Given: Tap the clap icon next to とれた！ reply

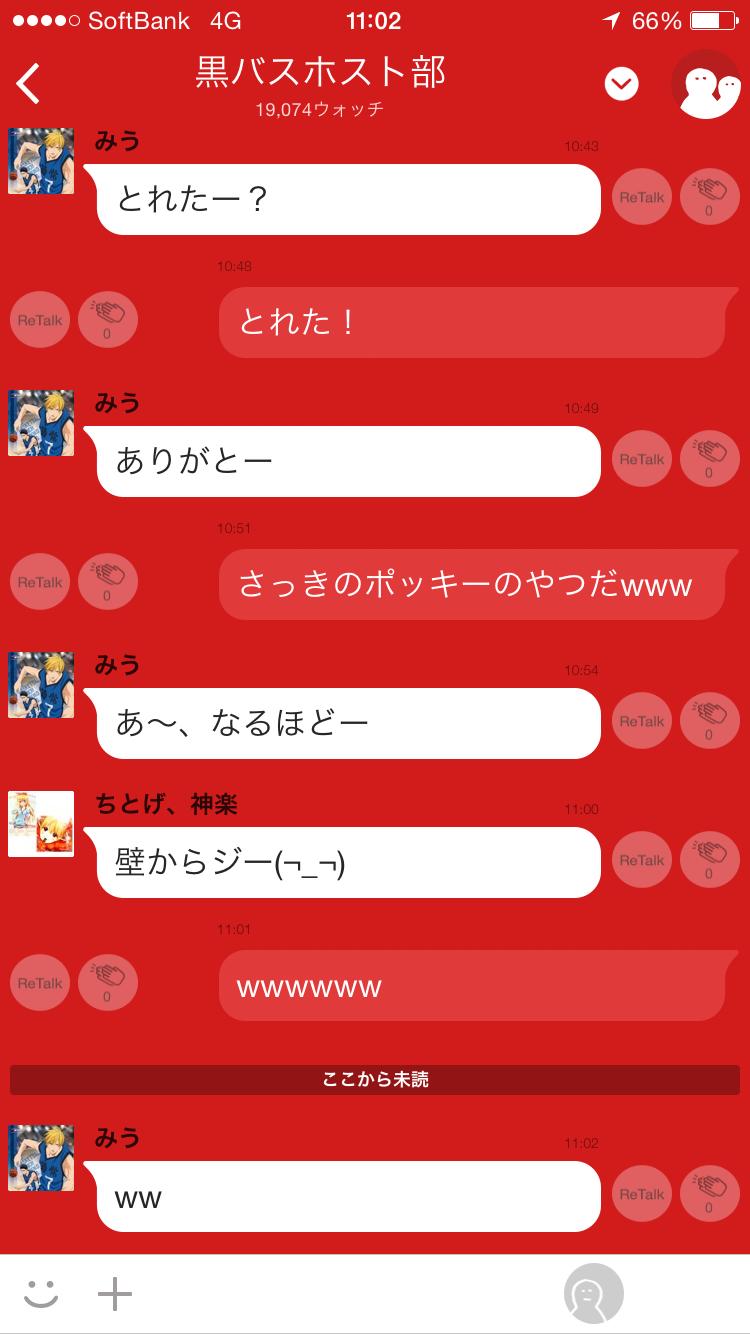Looking at the screenshot, I should (x=107, y=319).
